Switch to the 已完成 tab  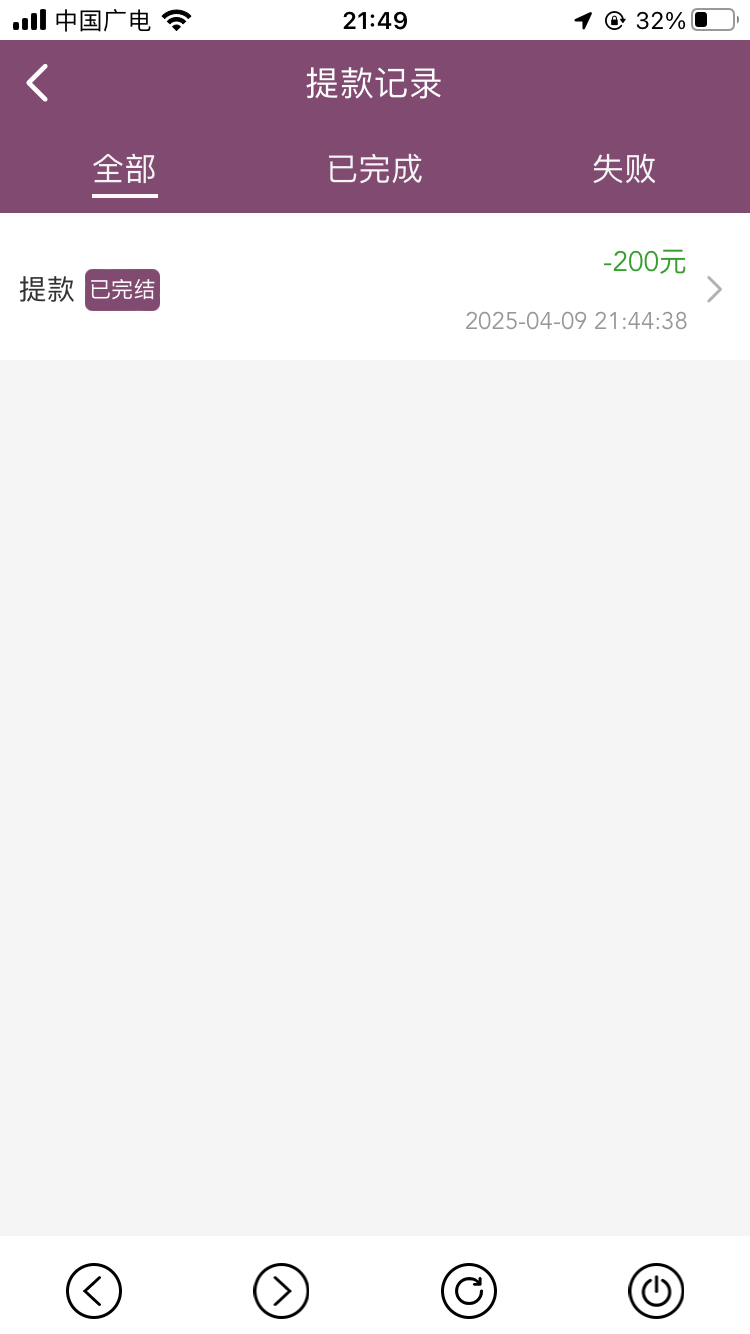[x=375, y=169]
